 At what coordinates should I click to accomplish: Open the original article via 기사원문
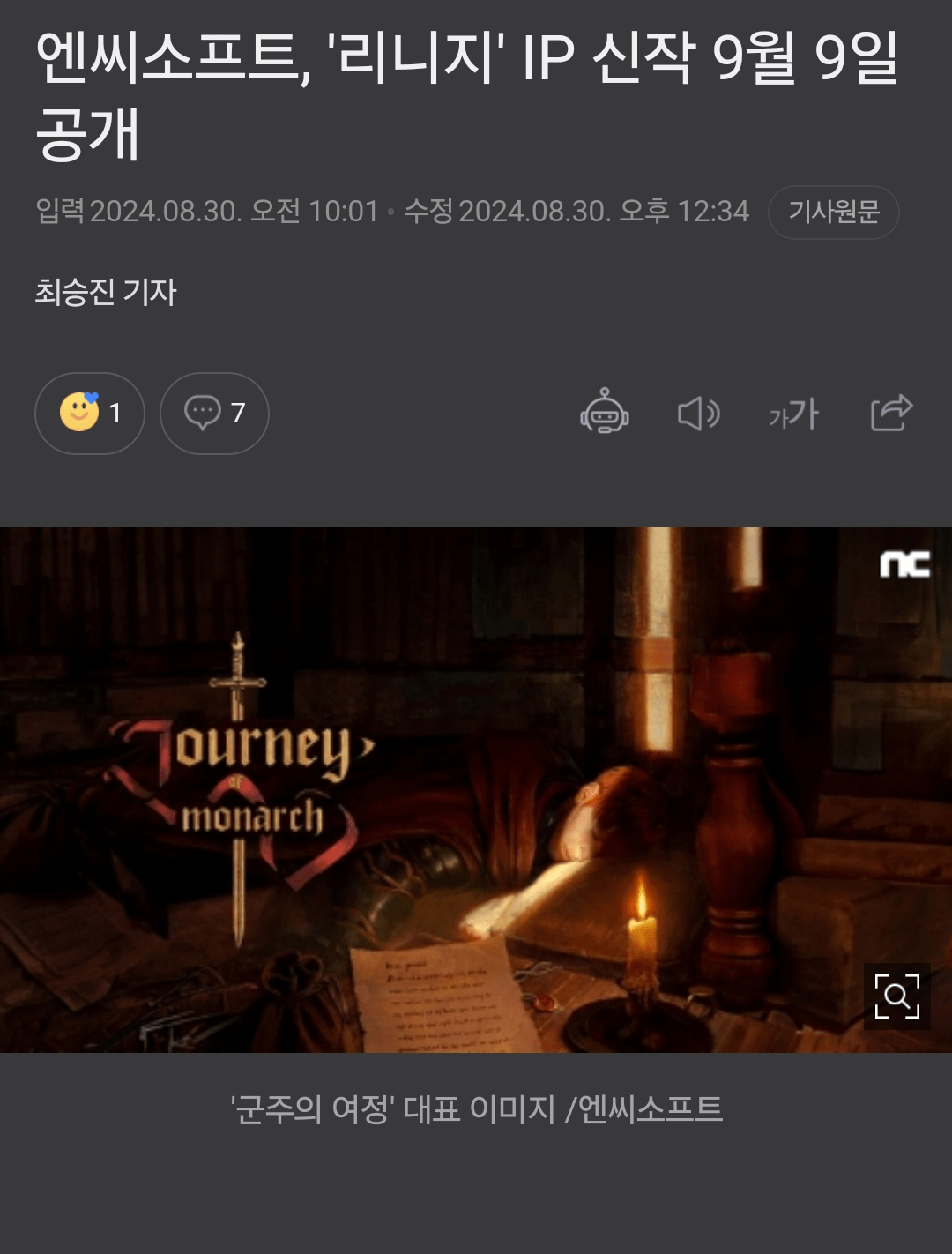click(833, 213)
